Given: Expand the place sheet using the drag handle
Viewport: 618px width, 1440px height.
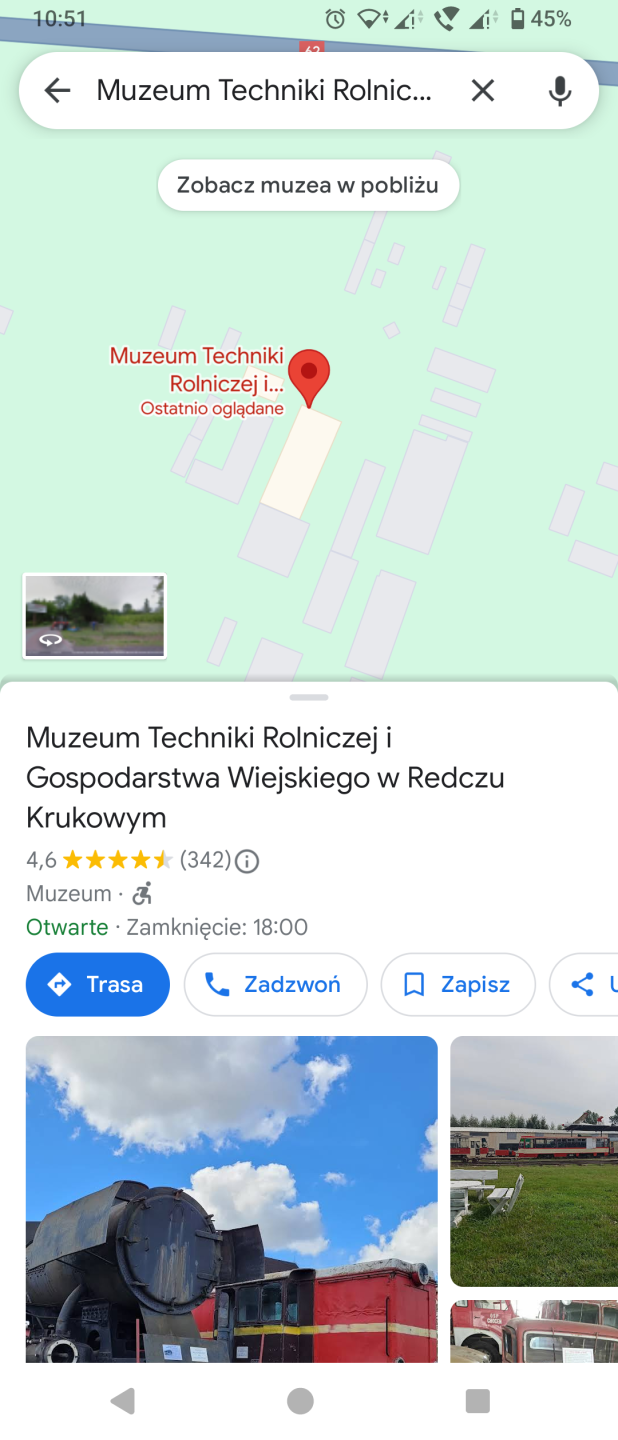Looking at the screenshot, I should [x=309, y=697].
